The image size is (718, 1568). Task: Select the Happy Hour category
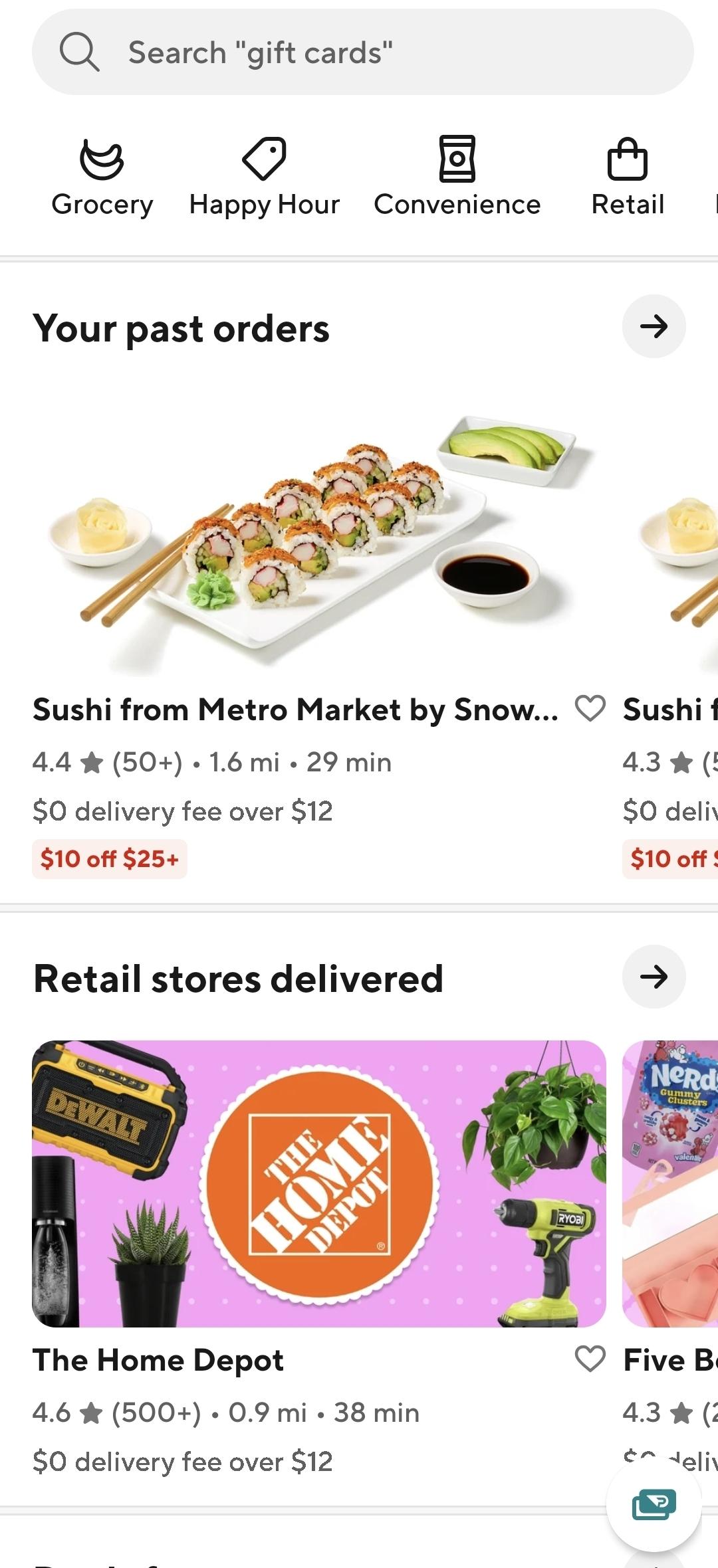point(264,177)
